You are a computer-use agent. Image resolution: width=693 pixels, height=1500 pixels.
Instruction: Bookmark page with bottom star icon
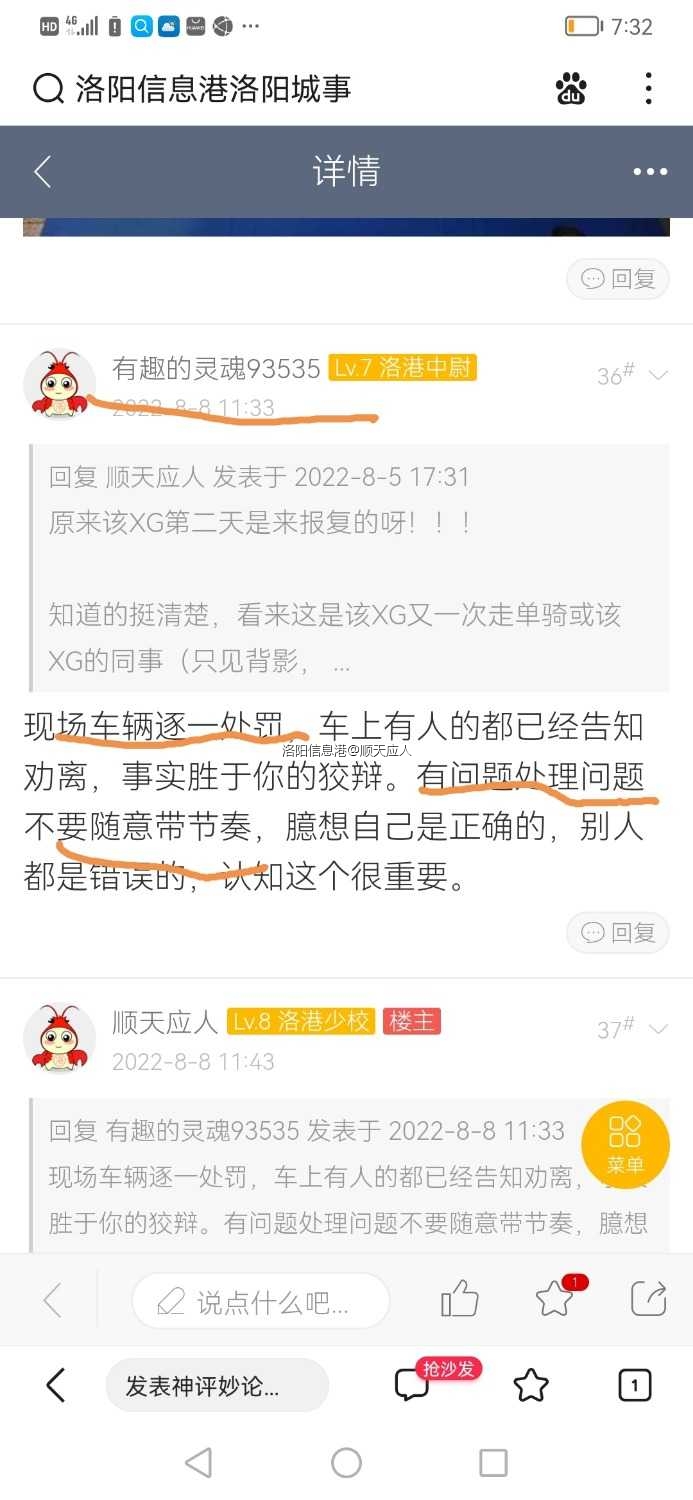[x=531, y=1386]
